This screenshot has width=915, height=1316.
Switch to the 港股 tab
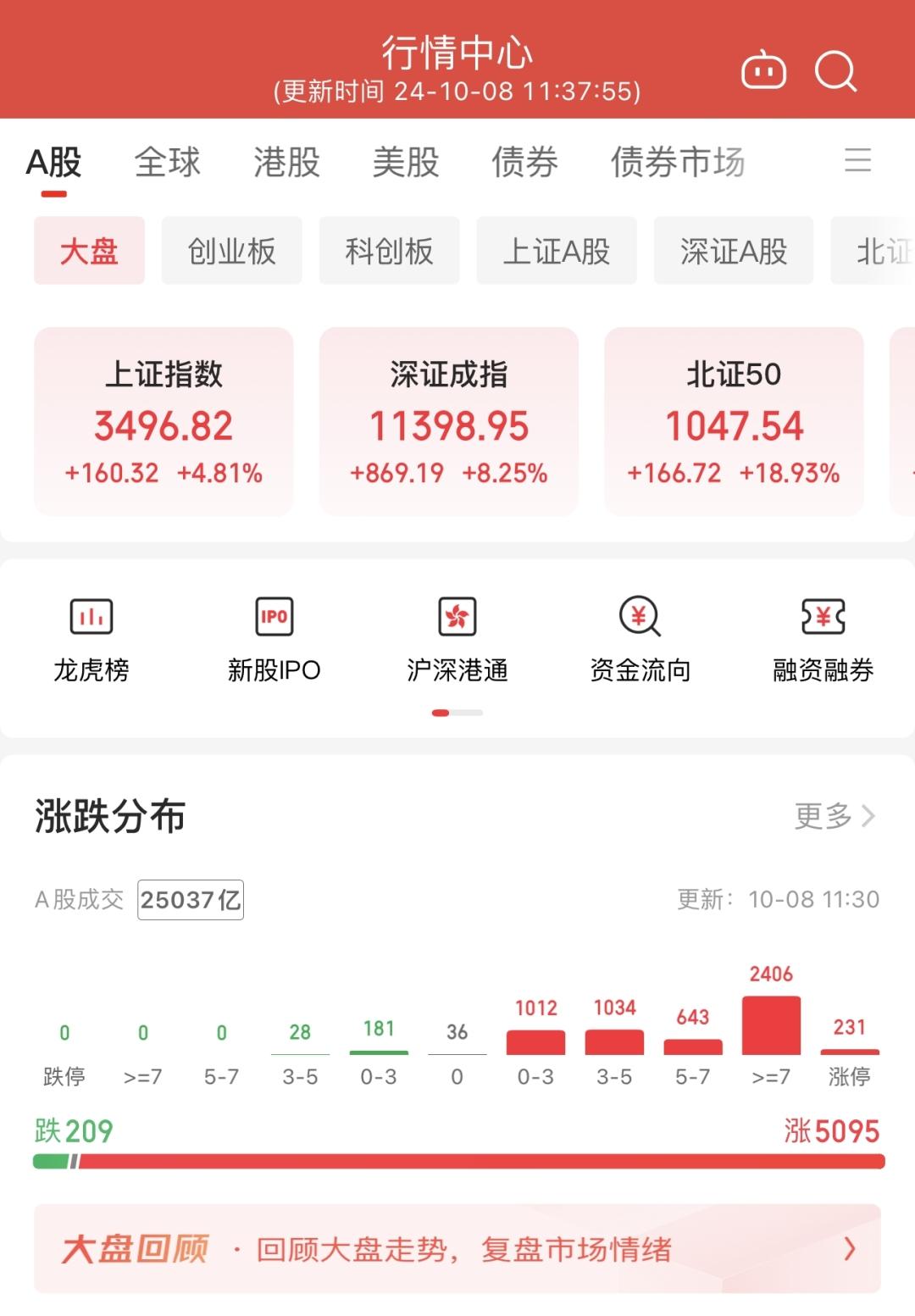click(287, 162)
